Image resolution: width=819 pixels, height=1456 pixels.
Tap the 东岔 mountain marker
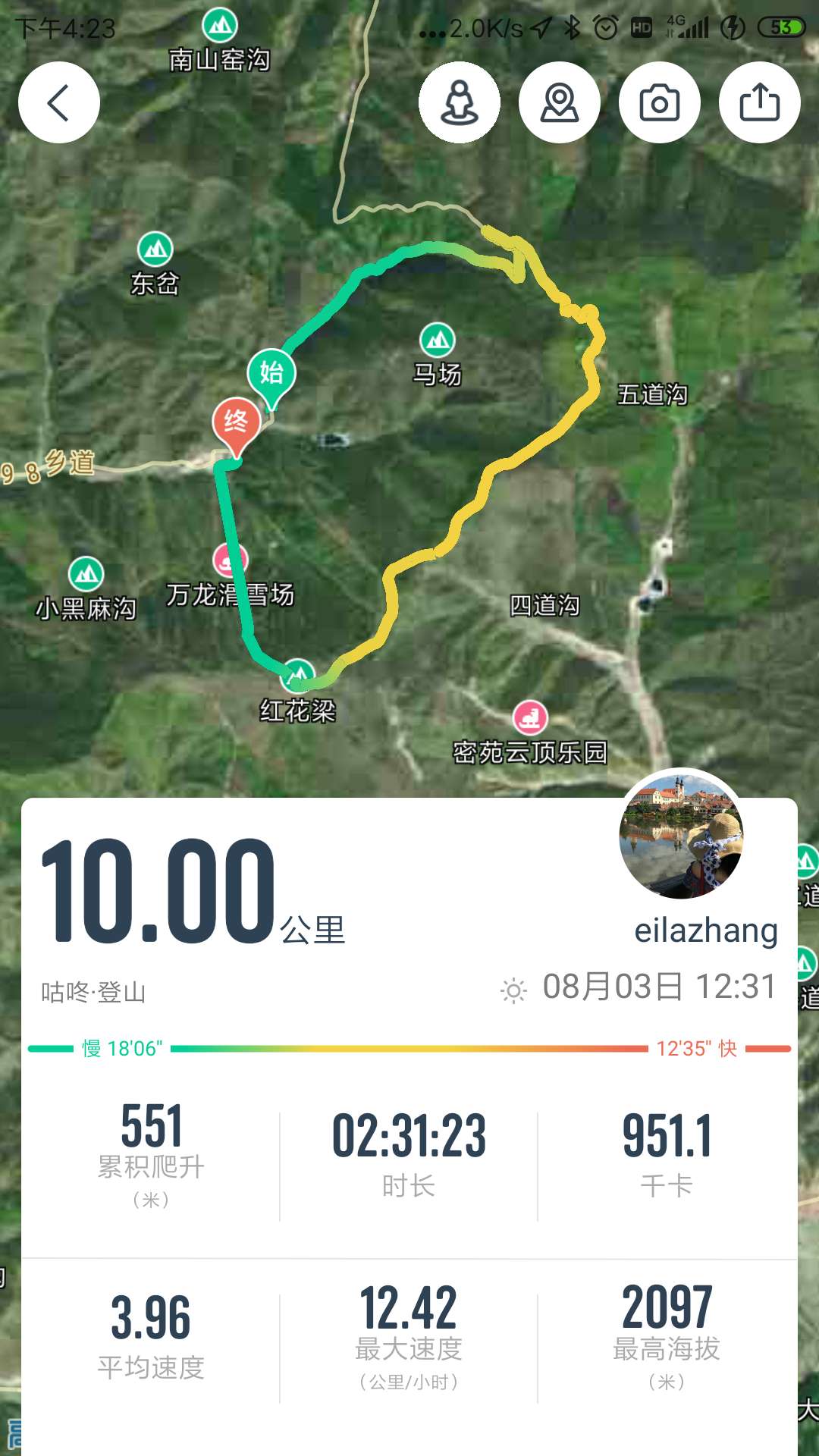(155, 247)
